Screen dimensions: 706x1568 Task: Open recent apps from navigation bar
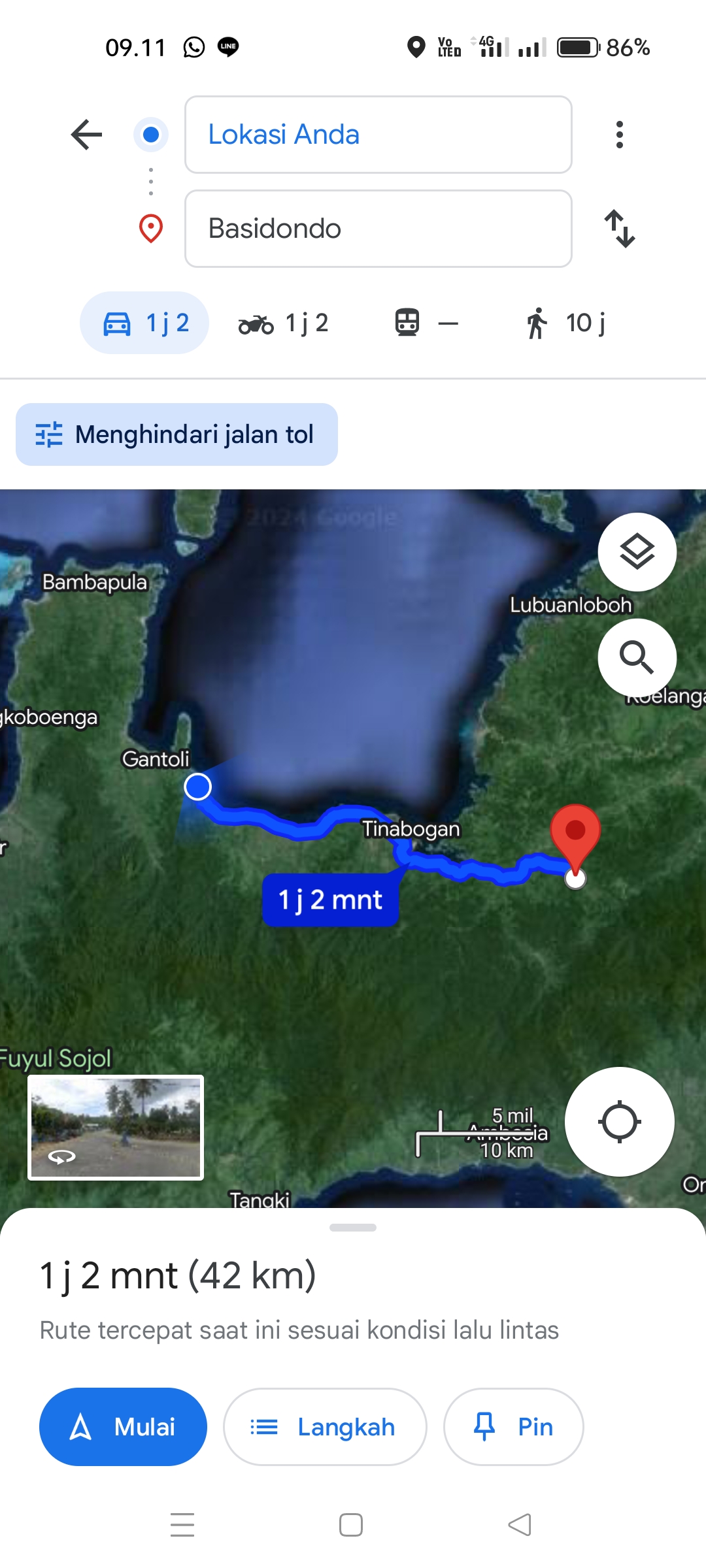click(182, 1525)
